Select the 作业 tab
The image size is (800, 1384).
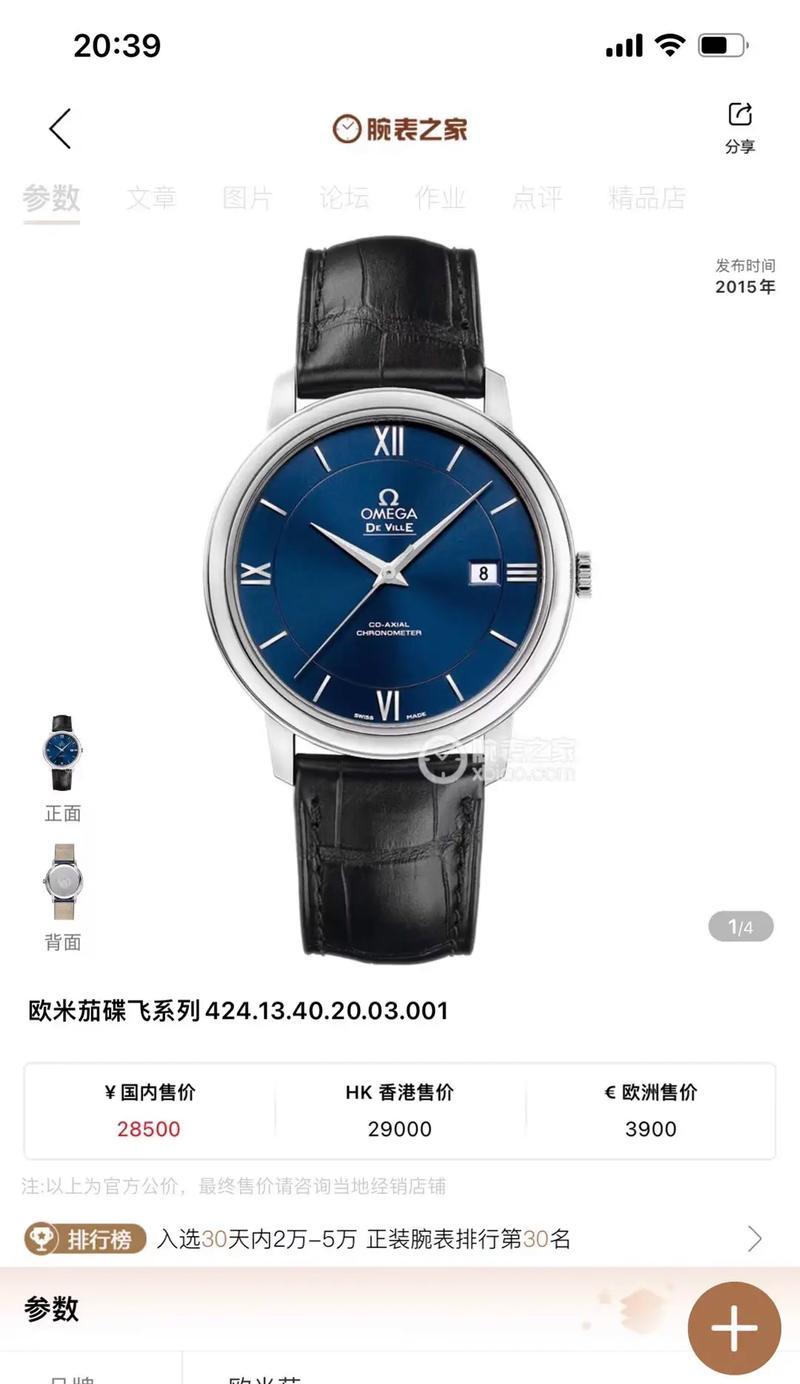click(x=441, y=198)
